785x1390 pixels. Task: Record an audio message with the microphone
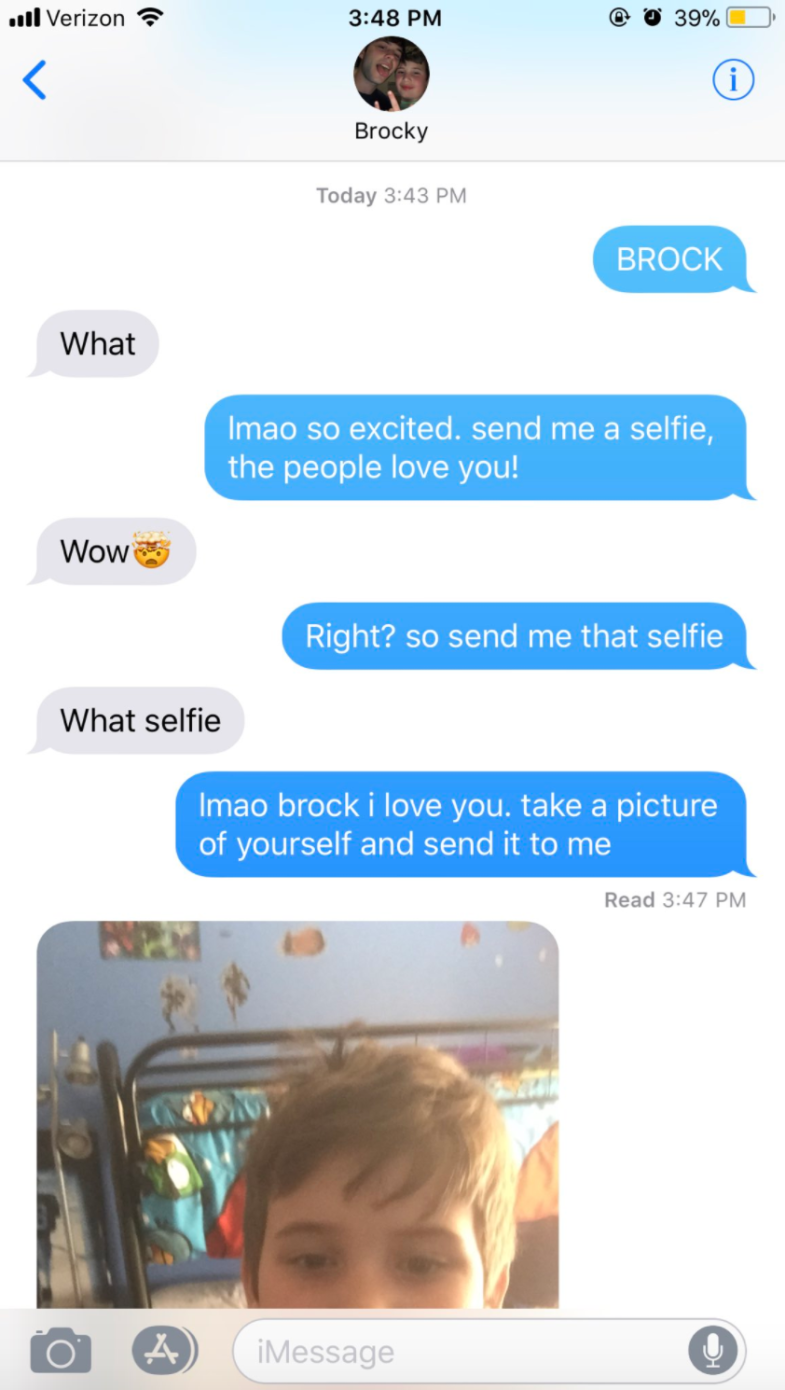click(712, 1352)
